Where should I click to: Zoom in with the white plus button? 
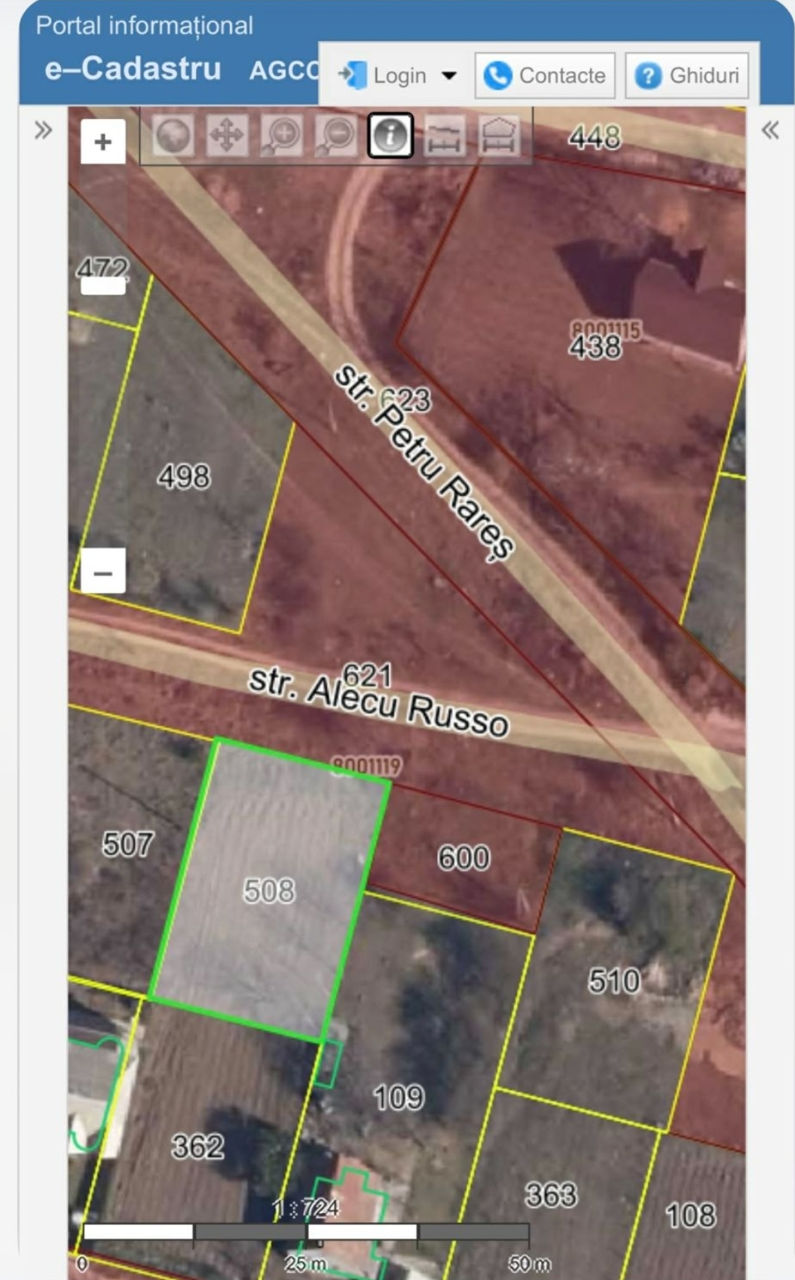pos(103,141)
